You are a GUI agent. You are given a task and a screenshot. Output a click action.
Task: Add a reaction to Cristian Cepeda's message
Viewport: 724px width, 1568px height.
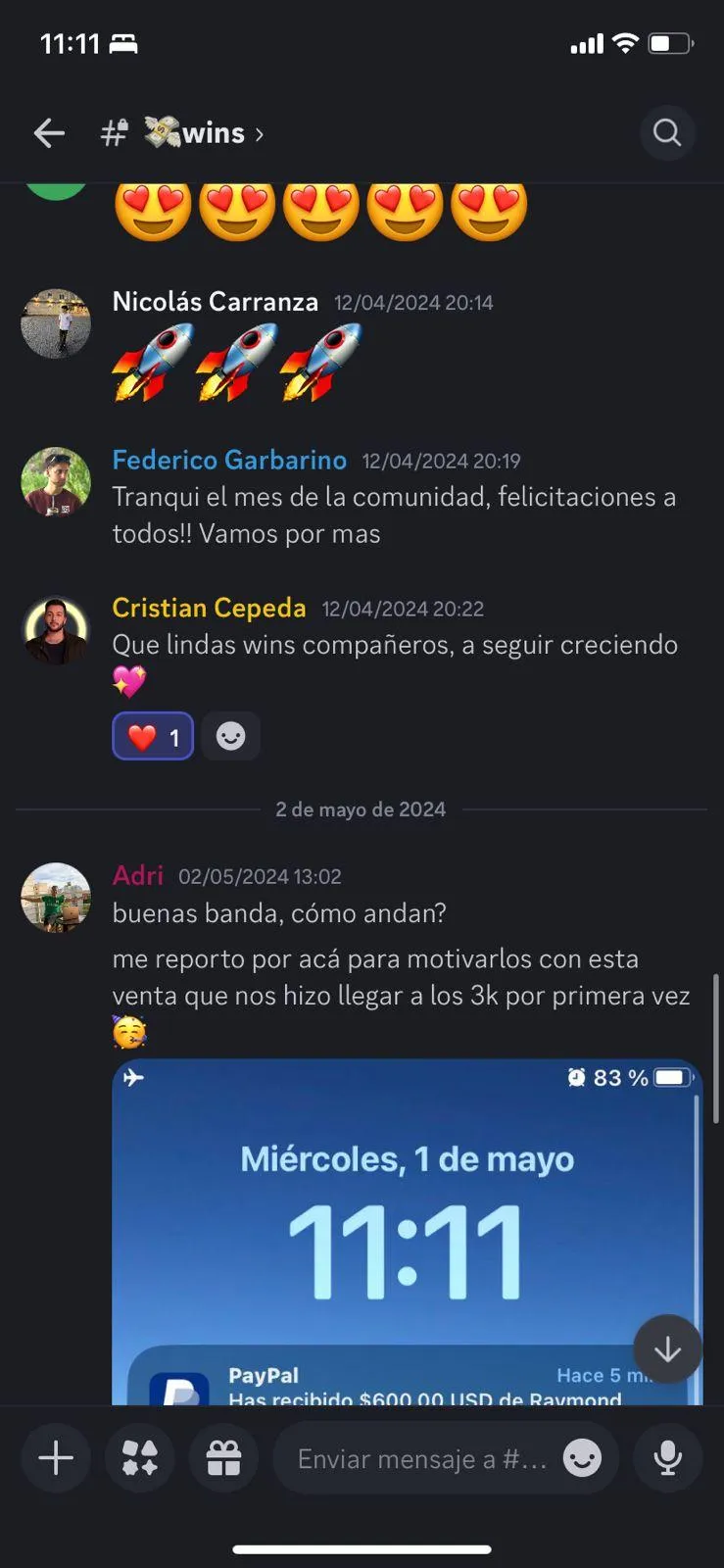pyautogui.click(x=231, y=737)
